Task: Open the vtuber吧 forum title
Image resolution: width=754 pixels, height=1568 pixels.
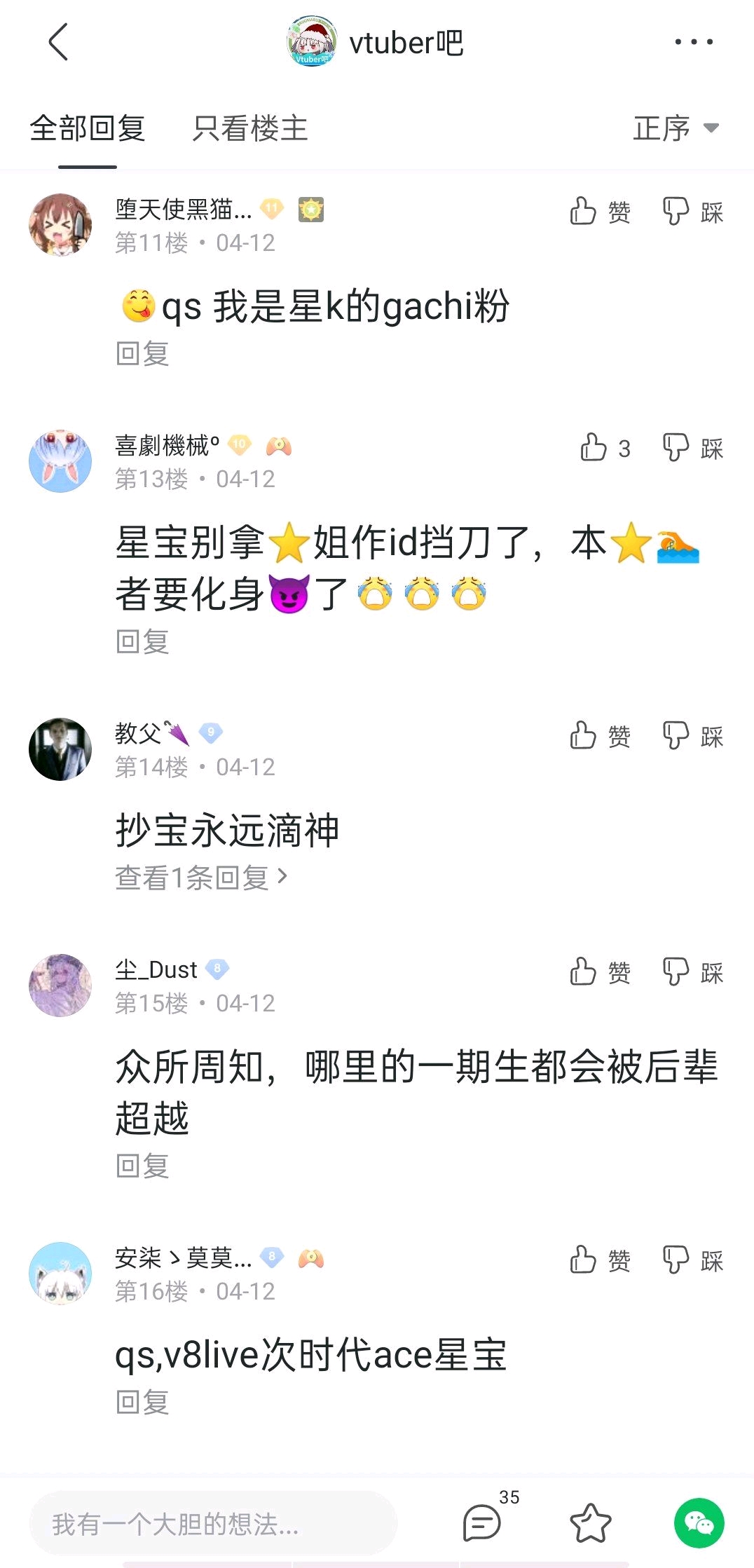Action: coord(405,43)
